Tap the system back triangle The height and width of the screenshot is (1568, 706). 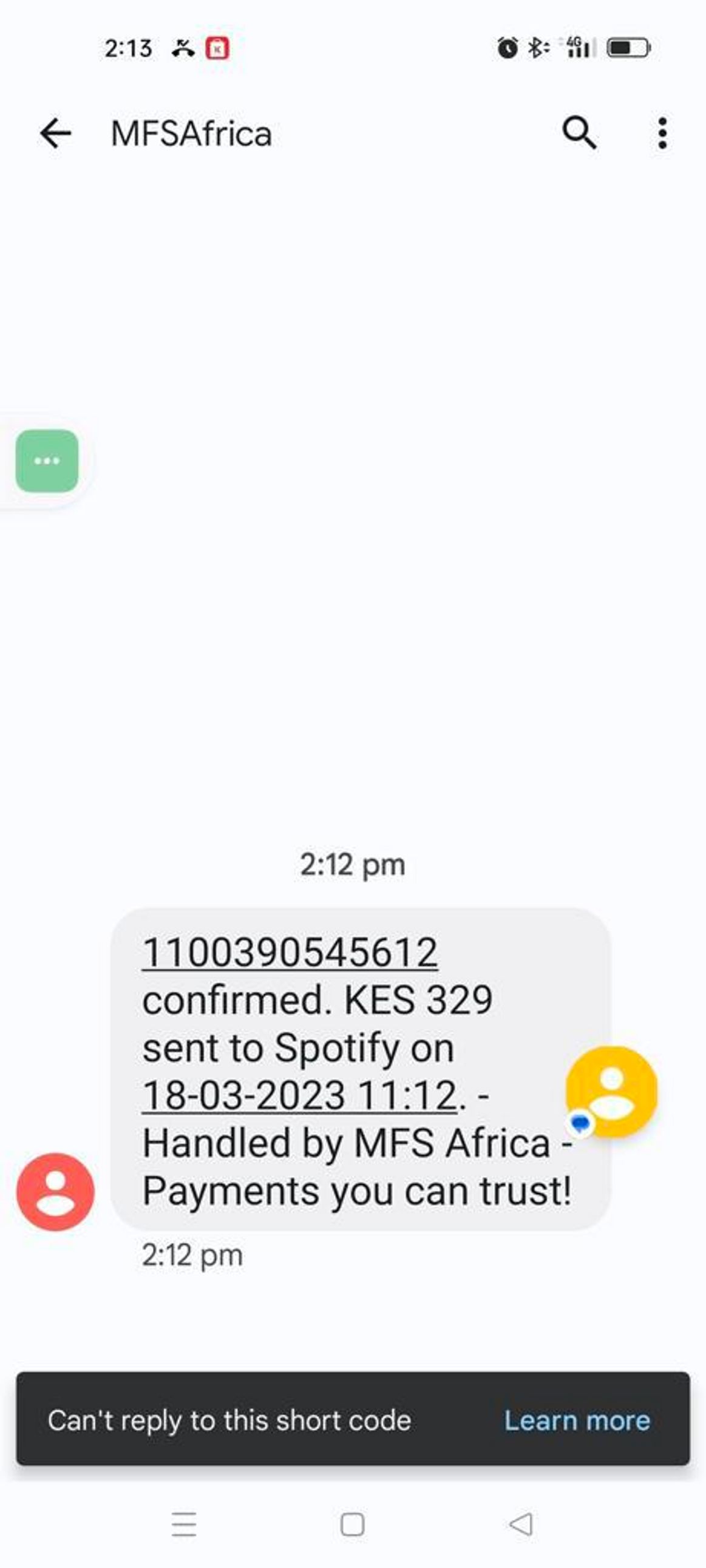(x=521, y=1524)
